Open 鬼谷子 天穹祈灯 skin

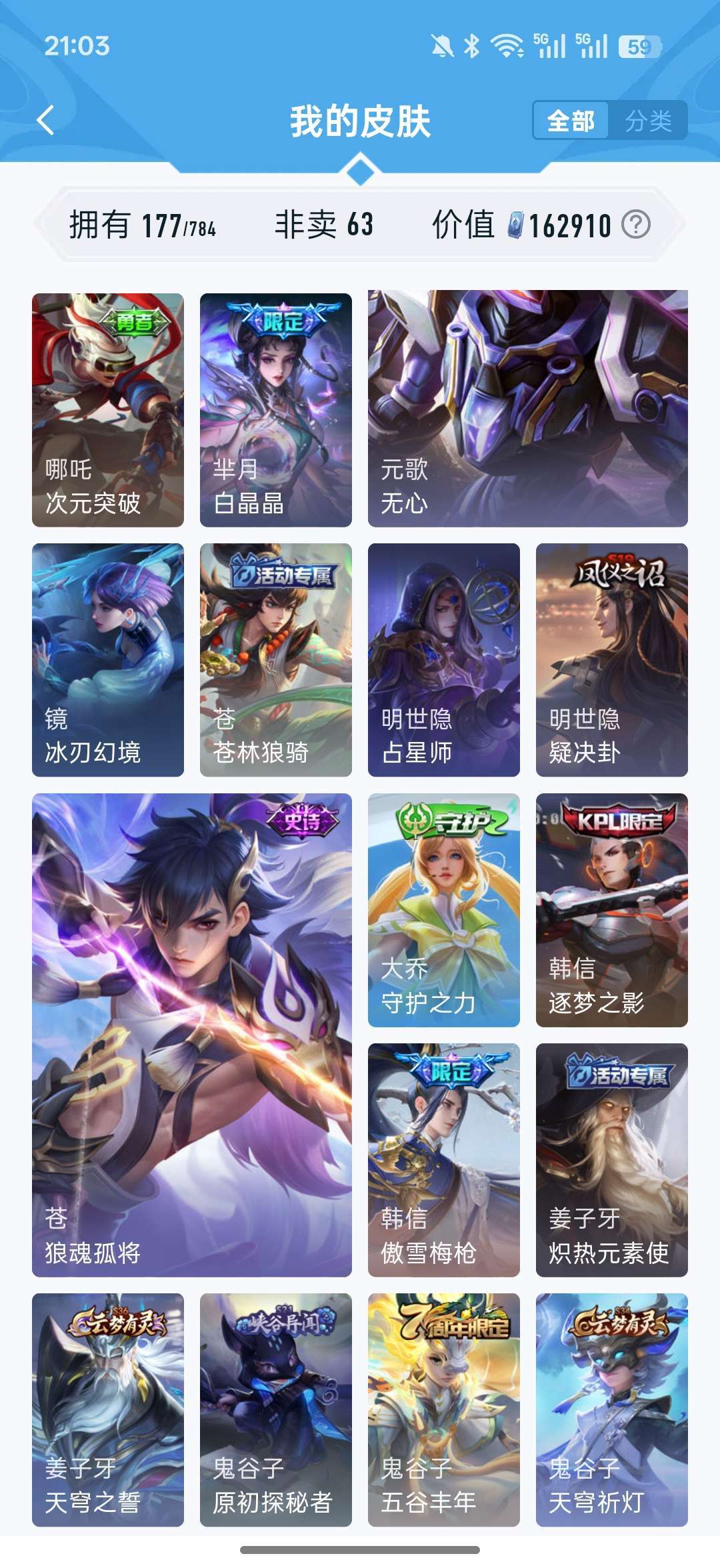(x=612, y=1410)
